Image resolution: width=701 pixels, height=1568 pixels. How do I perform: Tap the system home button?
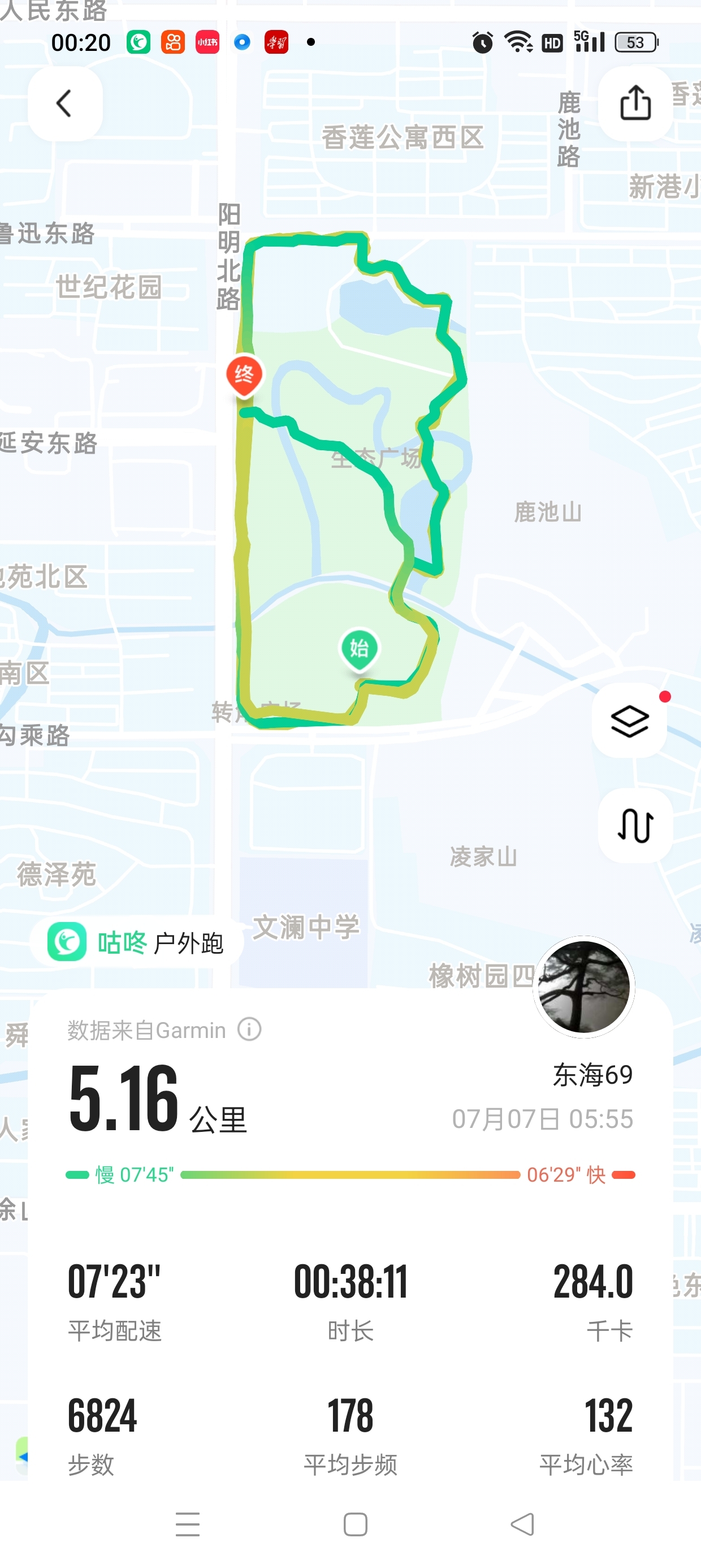[x=356, y=1525]
